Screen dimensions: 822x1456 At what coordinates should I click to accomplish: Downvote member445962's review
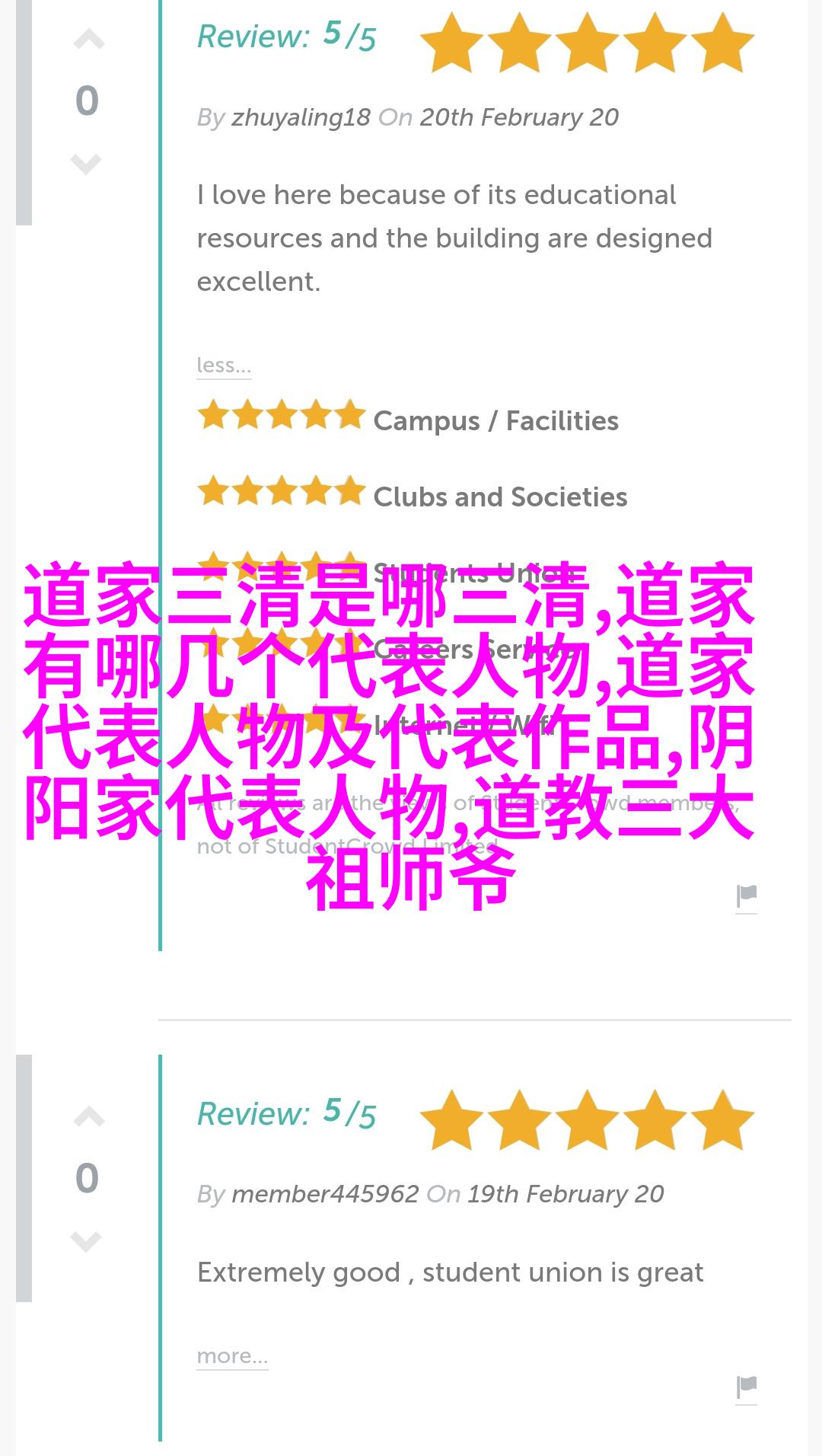pyautogui.click(x=86, y=1240)
